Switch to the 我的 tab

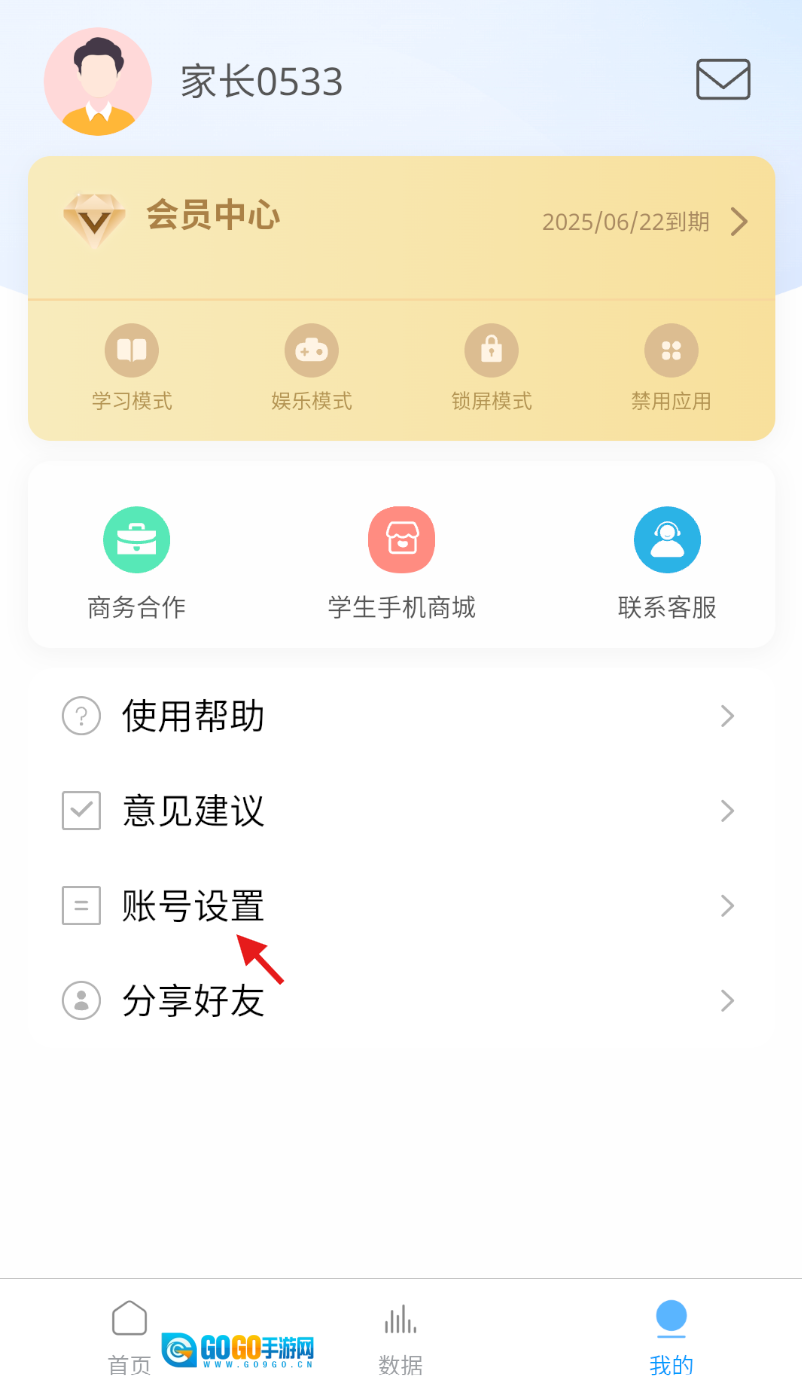[671, 1336]
